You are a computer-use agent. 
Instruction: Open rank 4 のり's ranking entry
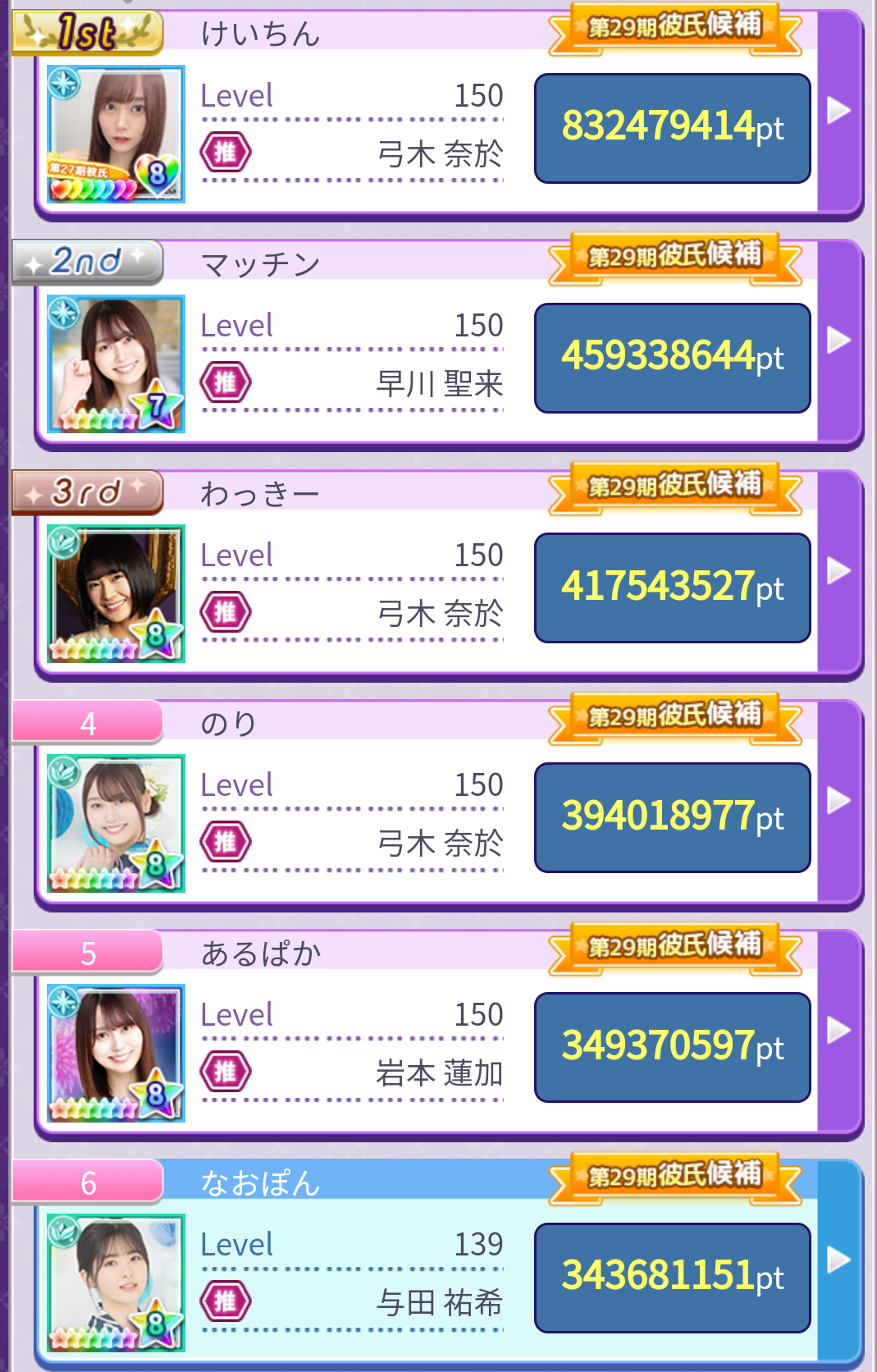pos(838,801)
